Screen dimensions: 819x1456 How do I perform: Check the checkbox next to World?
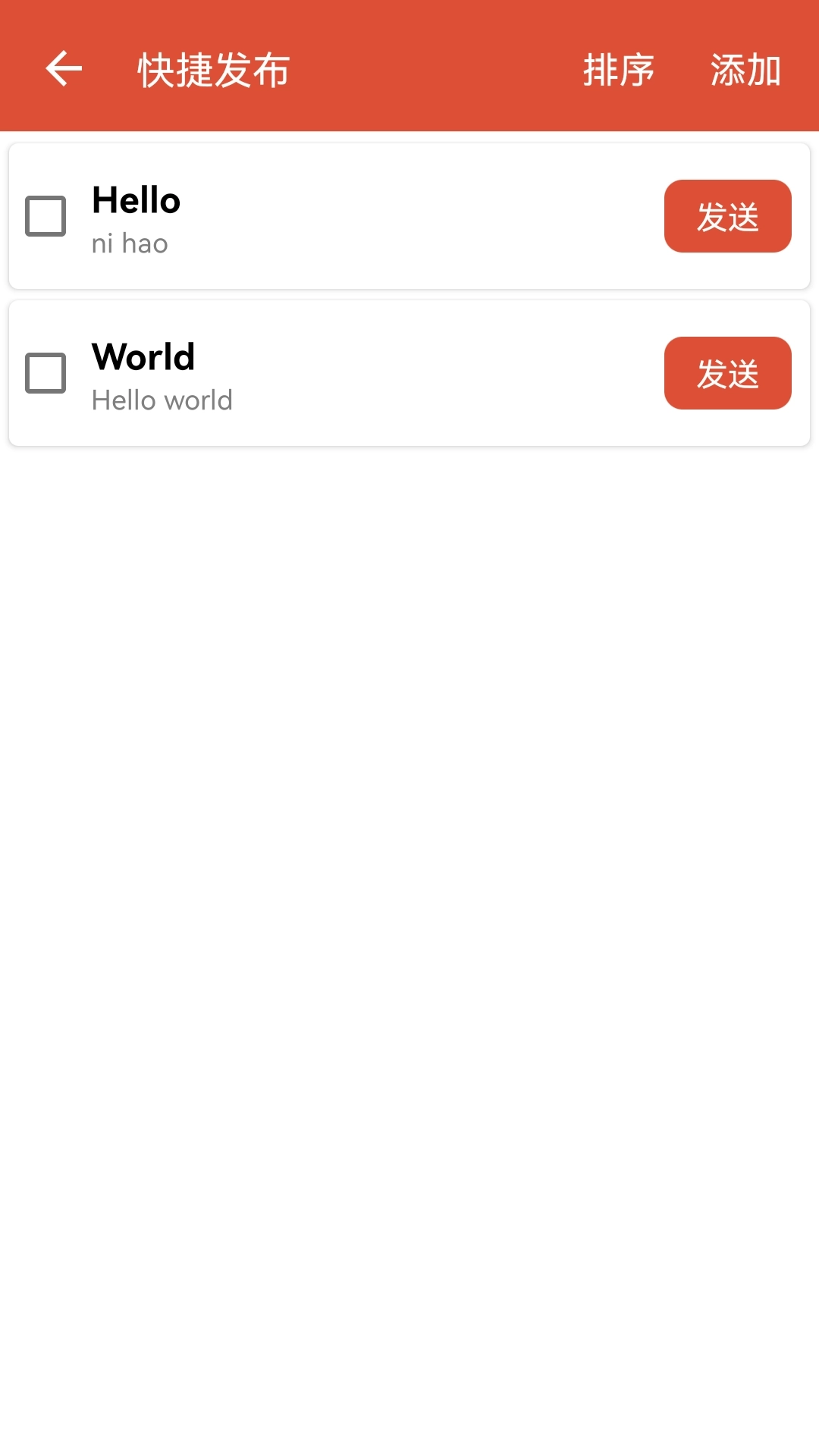coord(45,372)
